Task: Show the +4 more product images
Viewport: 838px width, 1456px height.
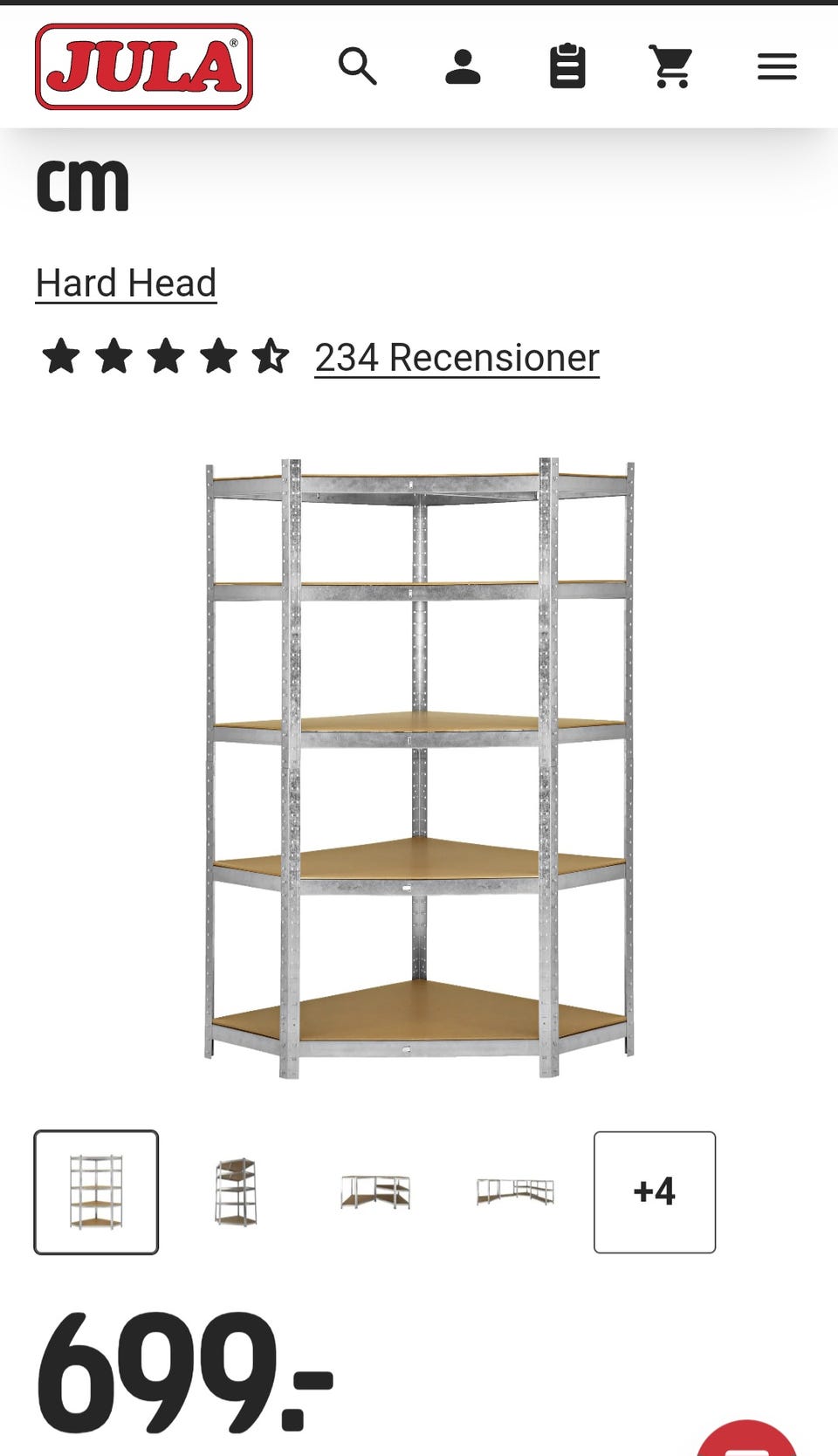Action: 655,1192
